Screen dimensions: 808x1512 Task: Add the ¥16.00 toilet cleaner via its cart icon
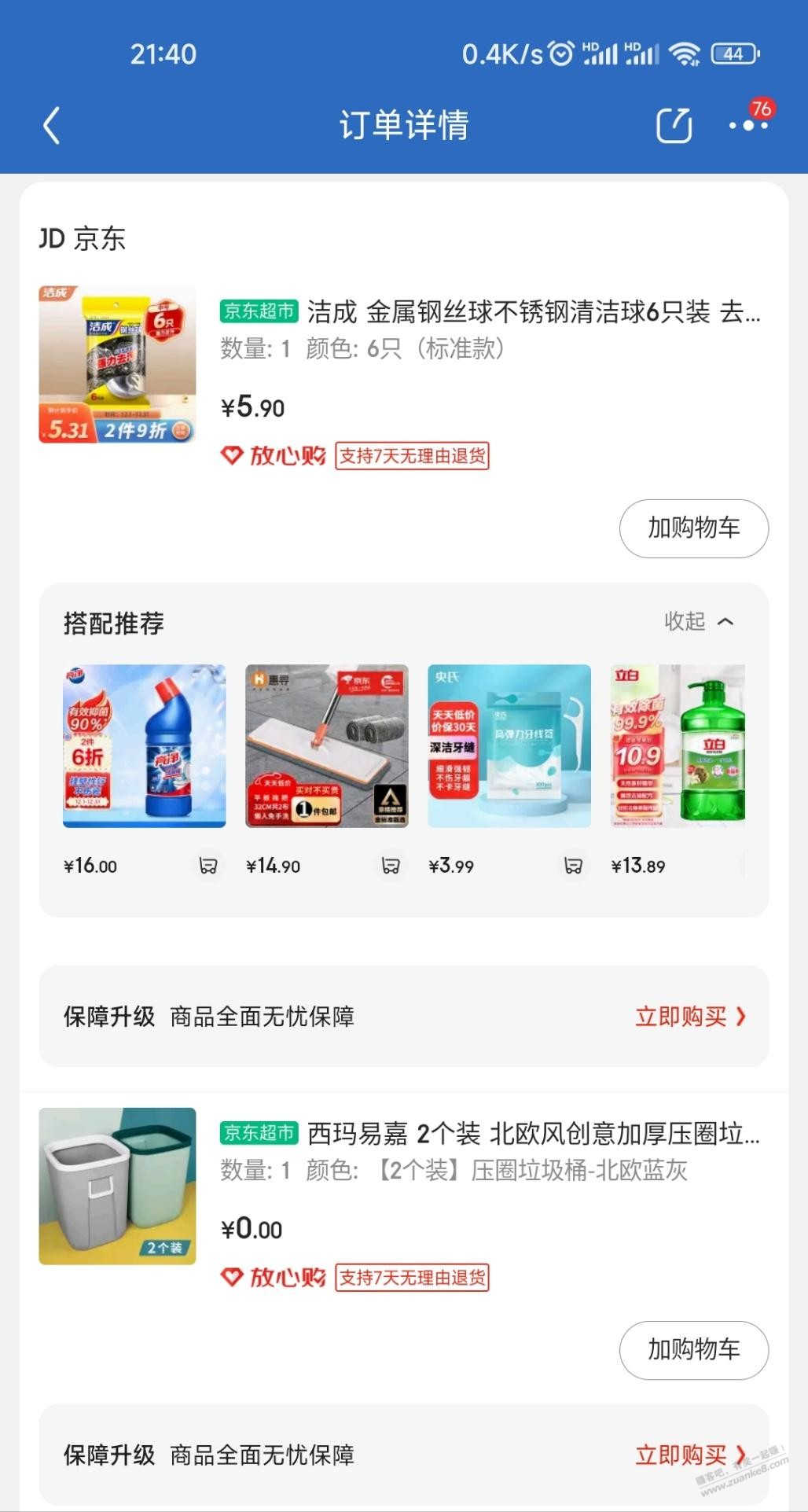point(208,865)
